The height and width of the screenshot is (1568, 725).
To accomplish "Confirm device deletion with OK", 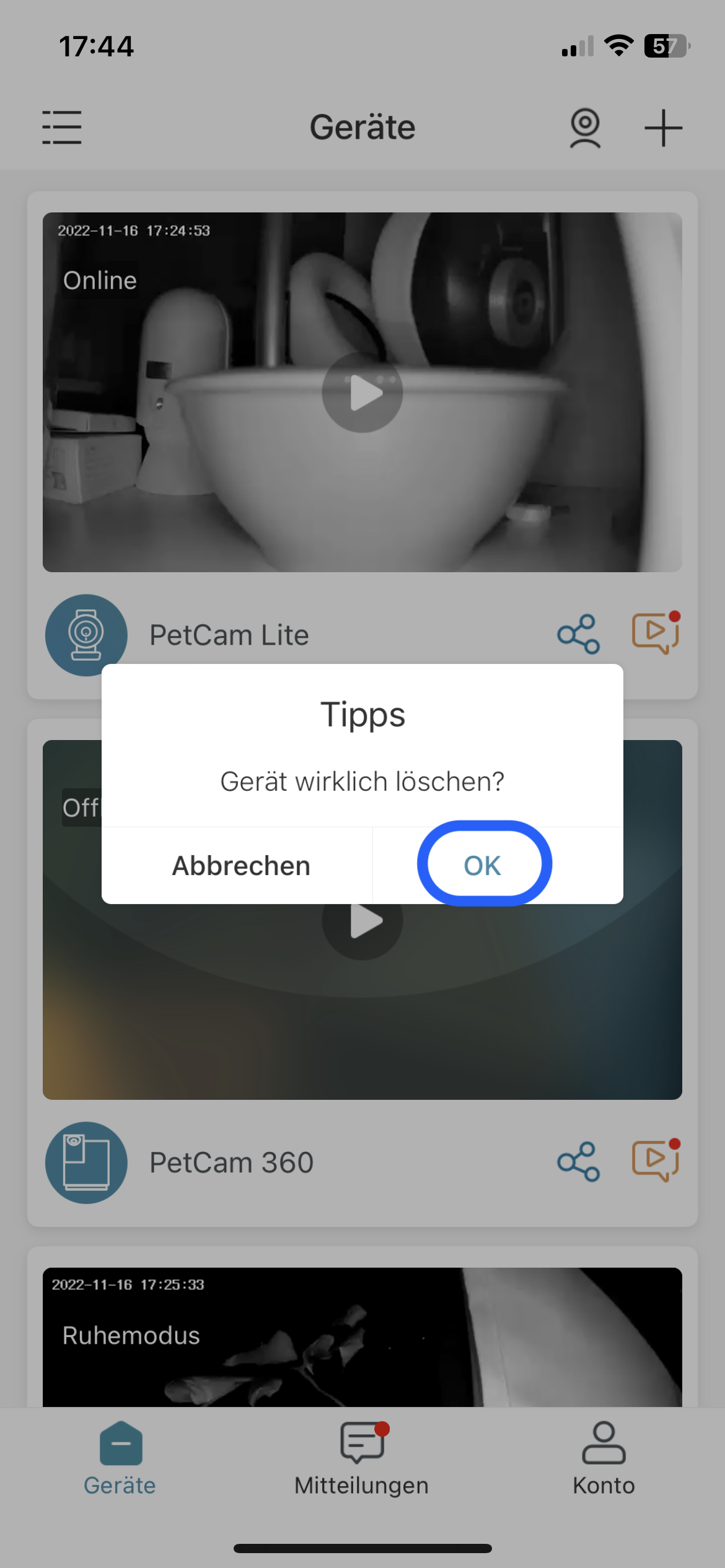I will (483, 865).
